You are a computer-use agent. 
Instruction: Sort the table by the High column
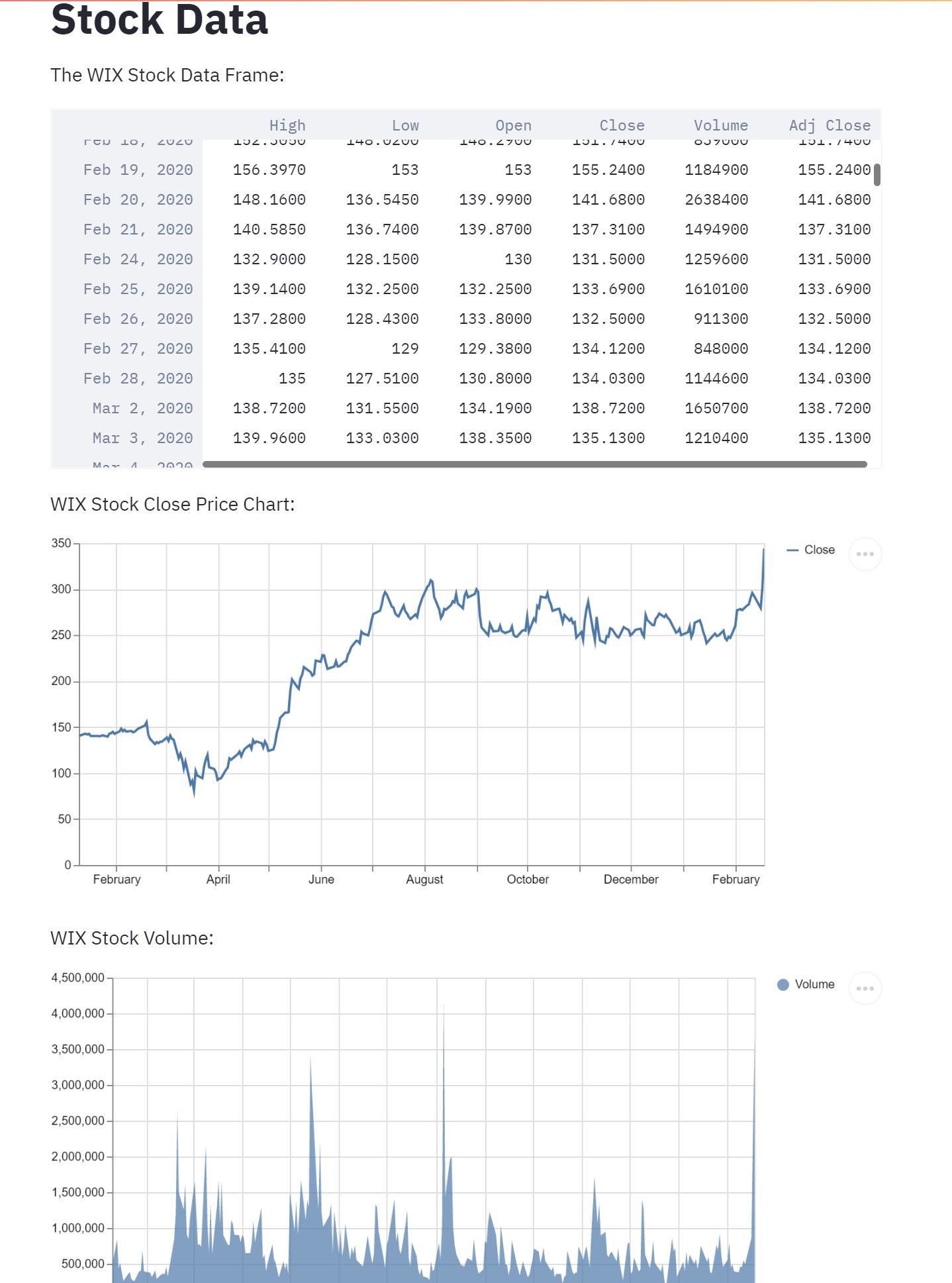pos(287,125)
